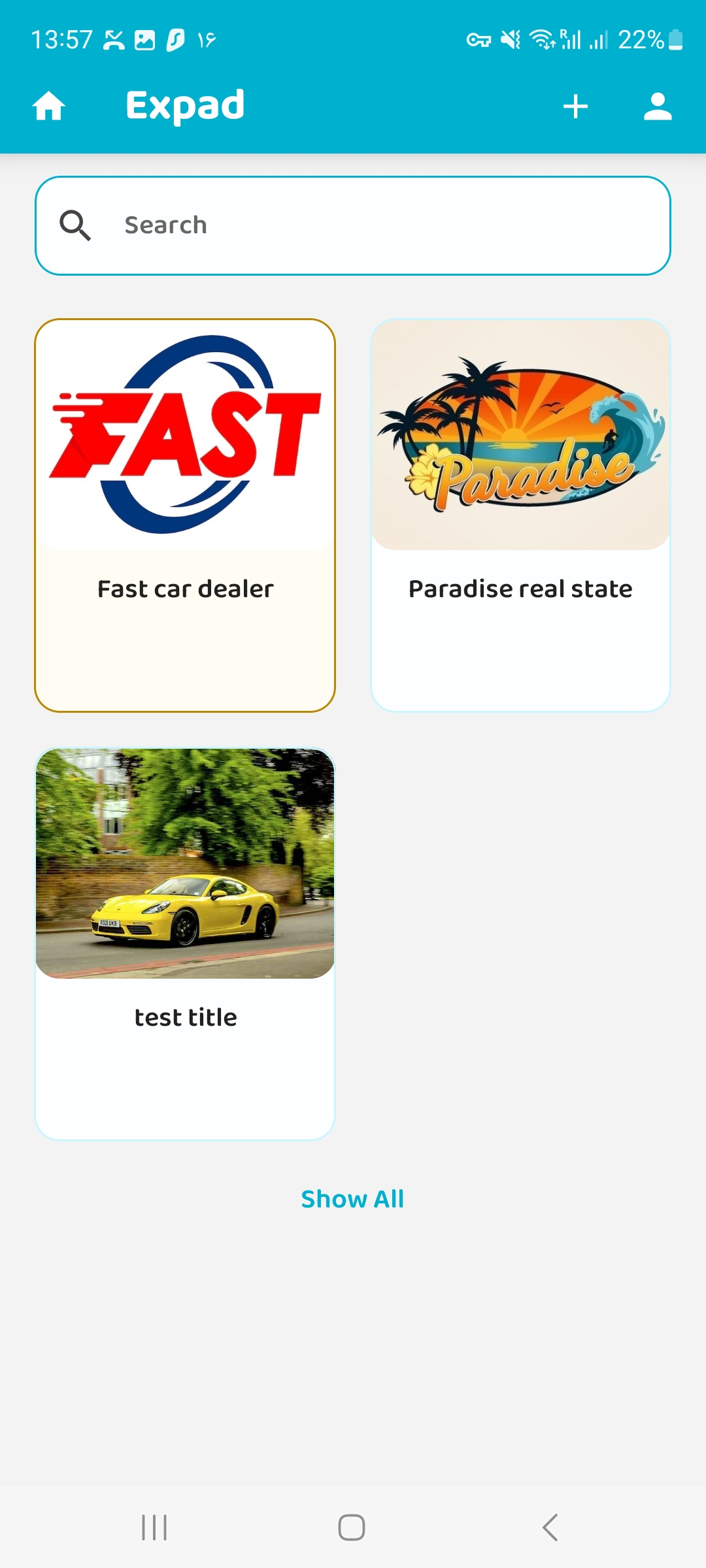Open the test title card
706x1568 pixels.
[x=185, y=944]
